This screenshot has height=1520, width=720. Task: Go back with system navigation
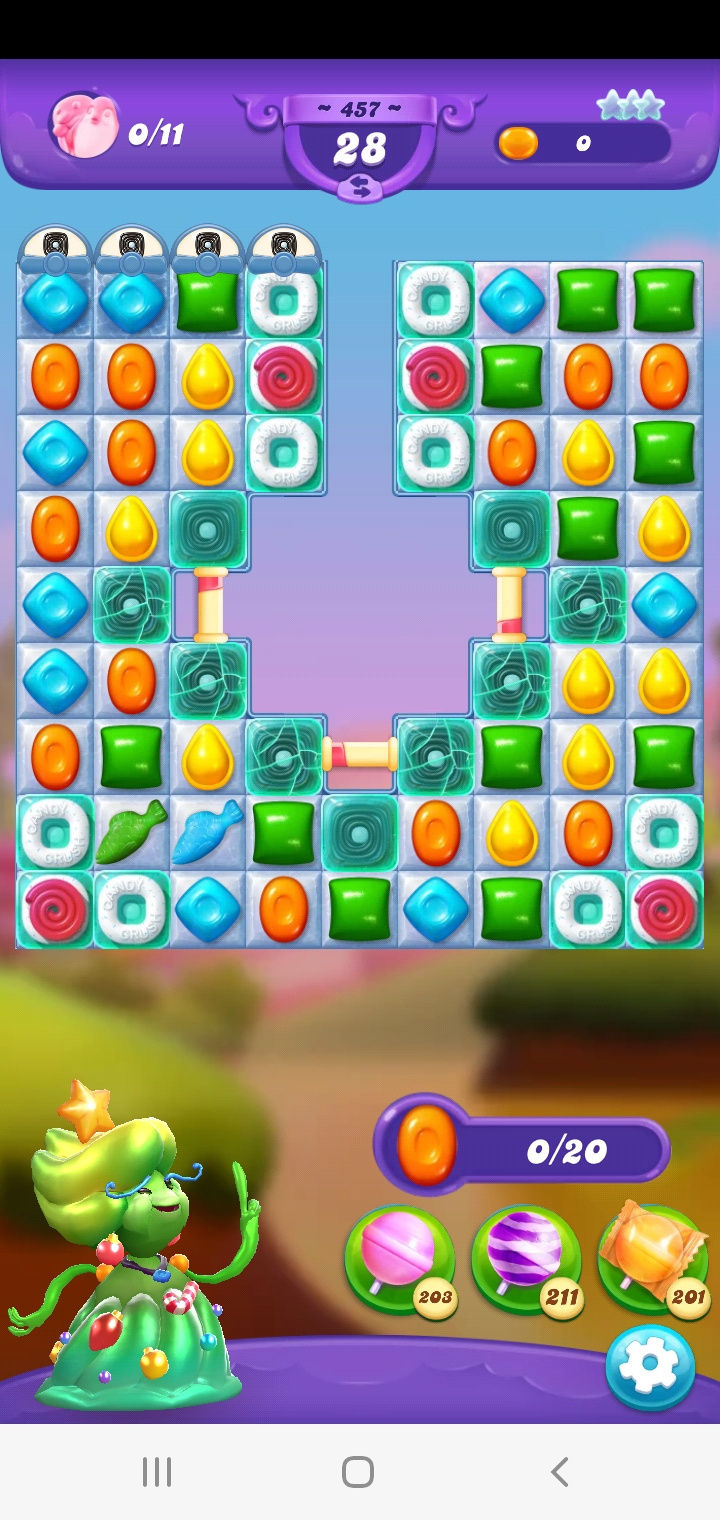(x=560, y=1471)
